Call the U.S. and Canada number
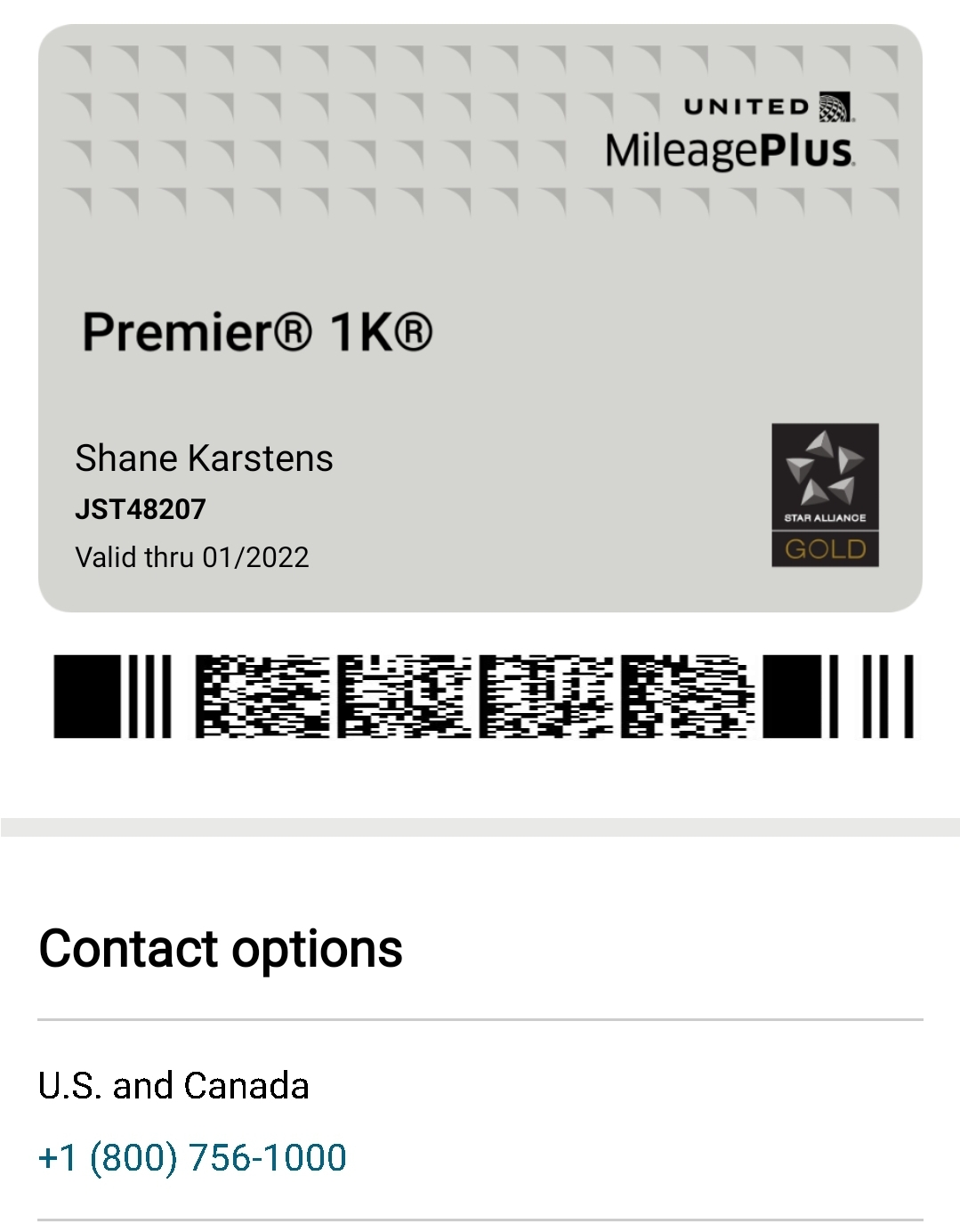 [x=192, y=1157]
